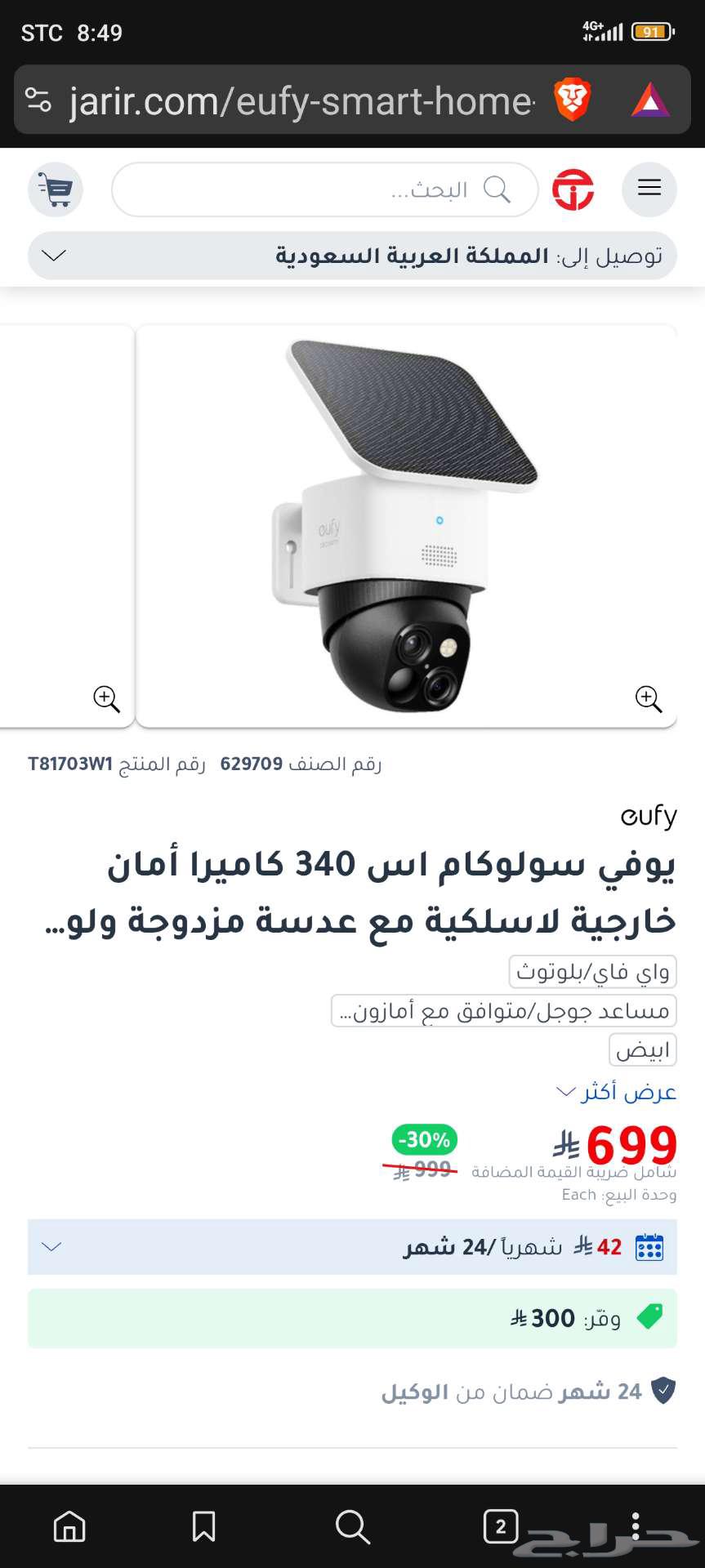Open Brave Shields in the address bar
Image resolution: width=705 pixels, height=1568 pixels.
(573, 100)
